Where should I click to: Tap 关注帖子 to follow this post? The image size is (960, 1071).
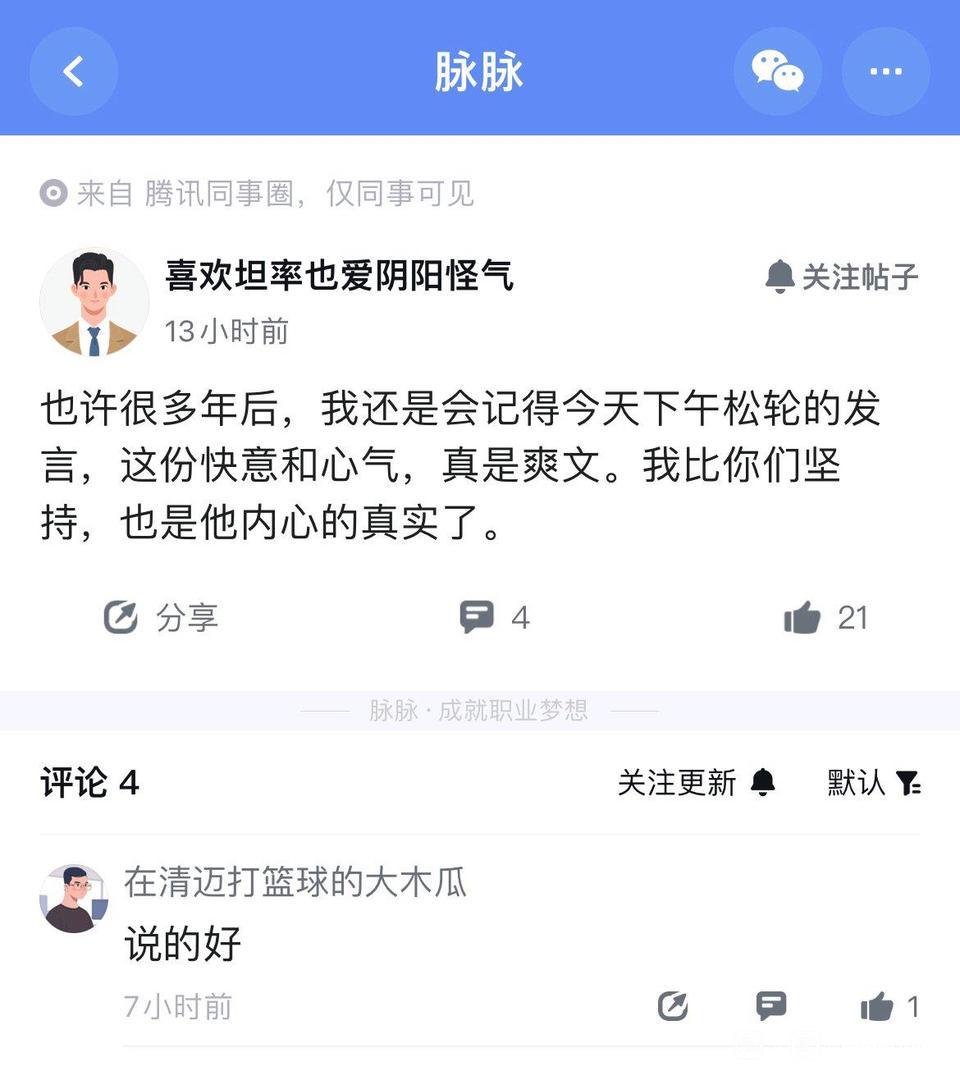[x=841, y=277]
